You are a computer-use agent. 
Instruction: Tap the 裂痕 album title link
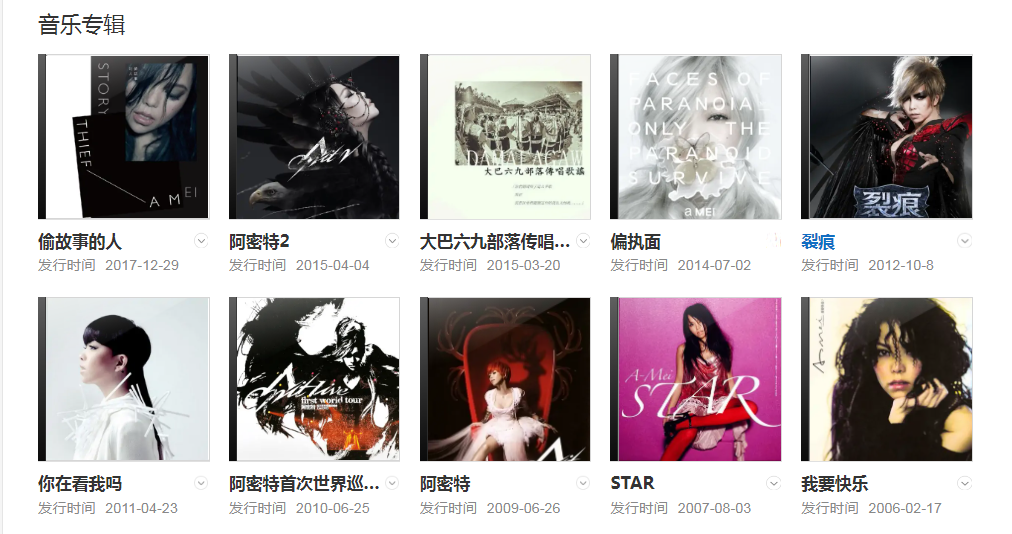(x=818, y=242)
